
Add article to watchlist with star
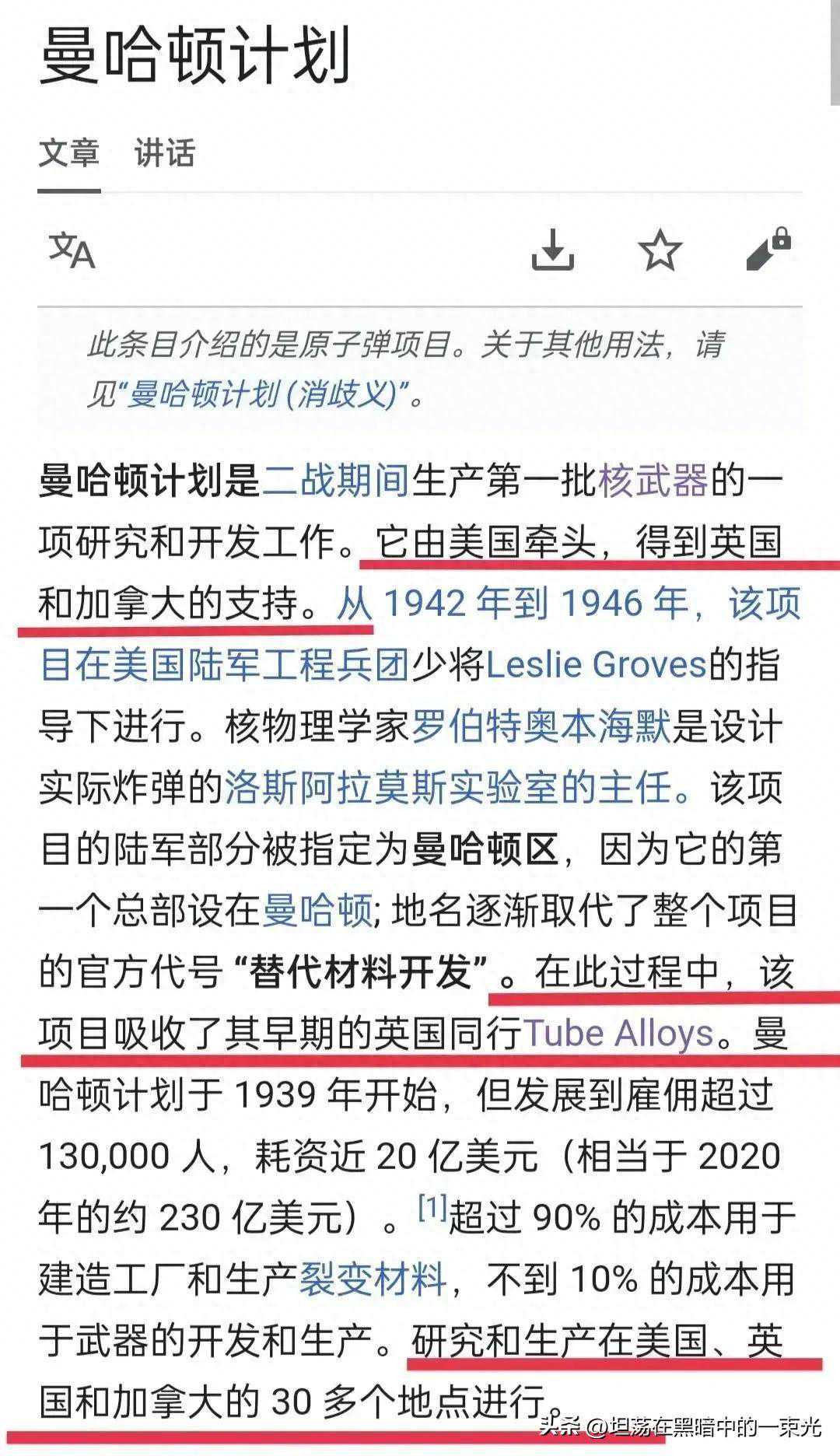[x=660, y=250]
